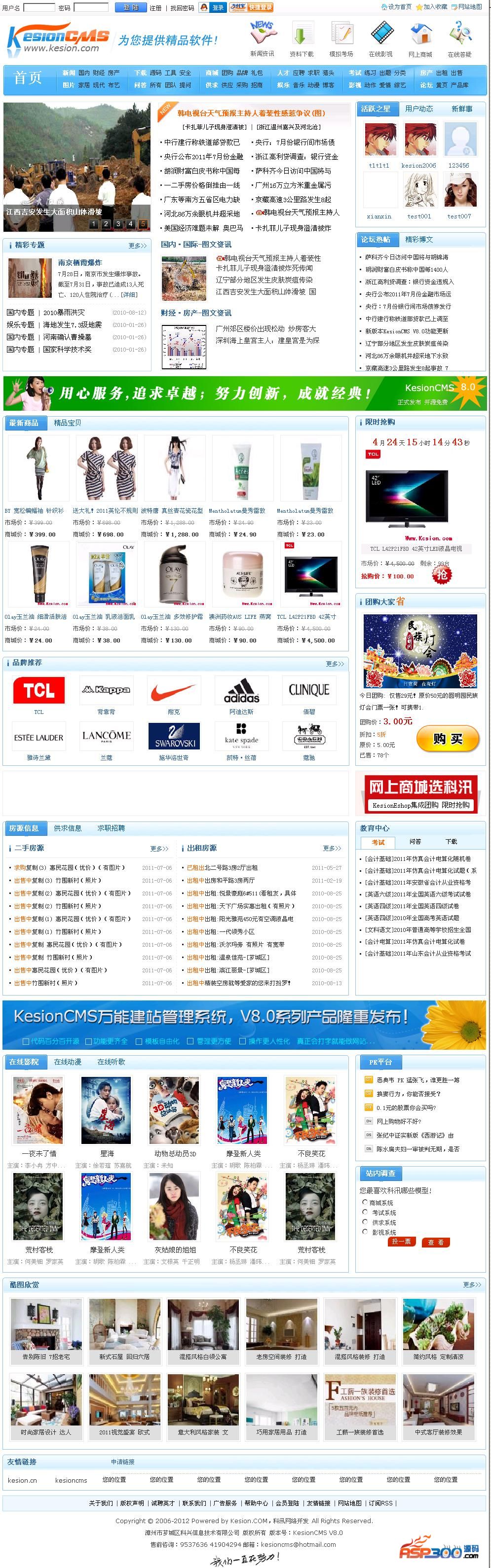Image resolution: width=491 pixels, height=1568 pixels.
Task: Switch to the 求职招聘 tab
Action: pos(111,828)
